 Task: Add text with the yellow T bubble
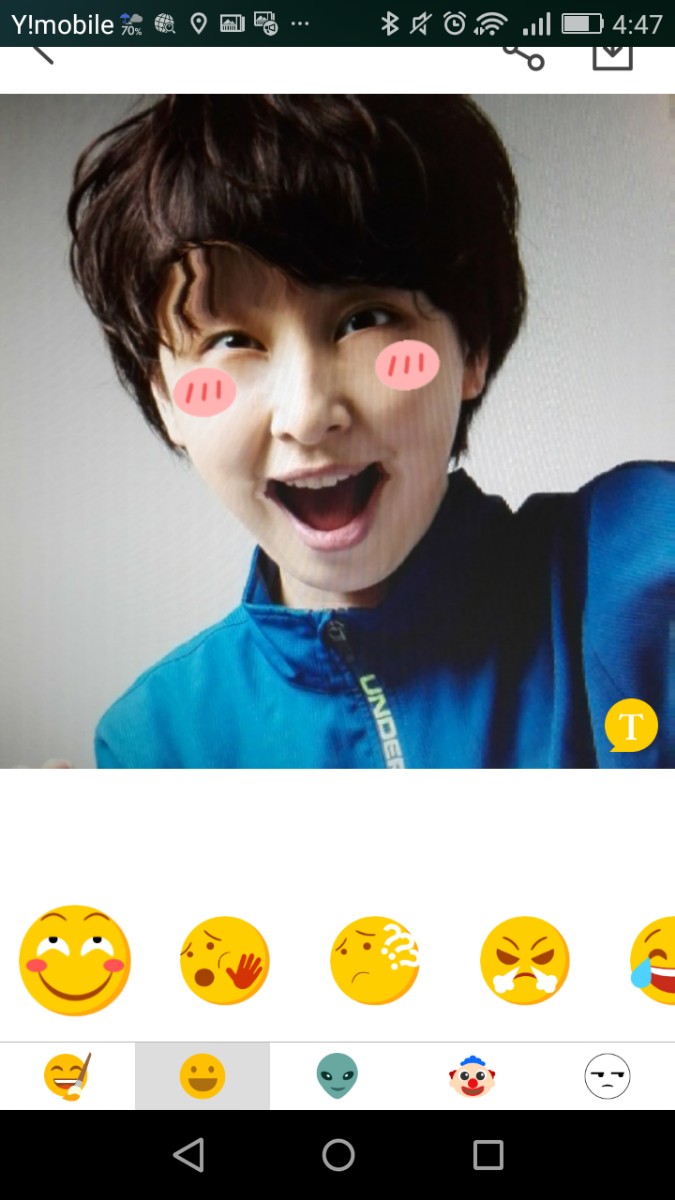pos(631,725)
